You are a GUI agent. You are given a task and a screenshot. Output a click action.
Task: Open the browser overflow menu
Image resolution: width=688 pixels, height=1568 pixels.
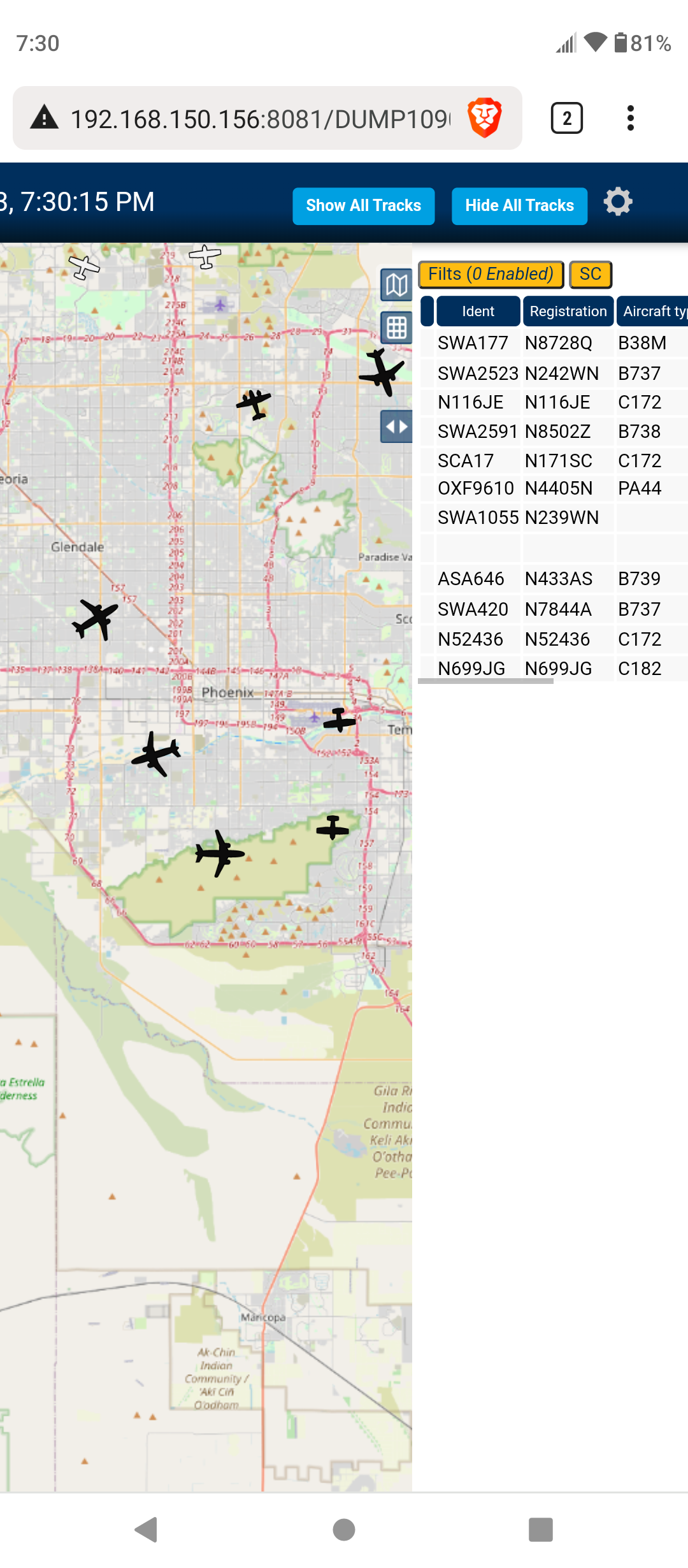(631, 118)
